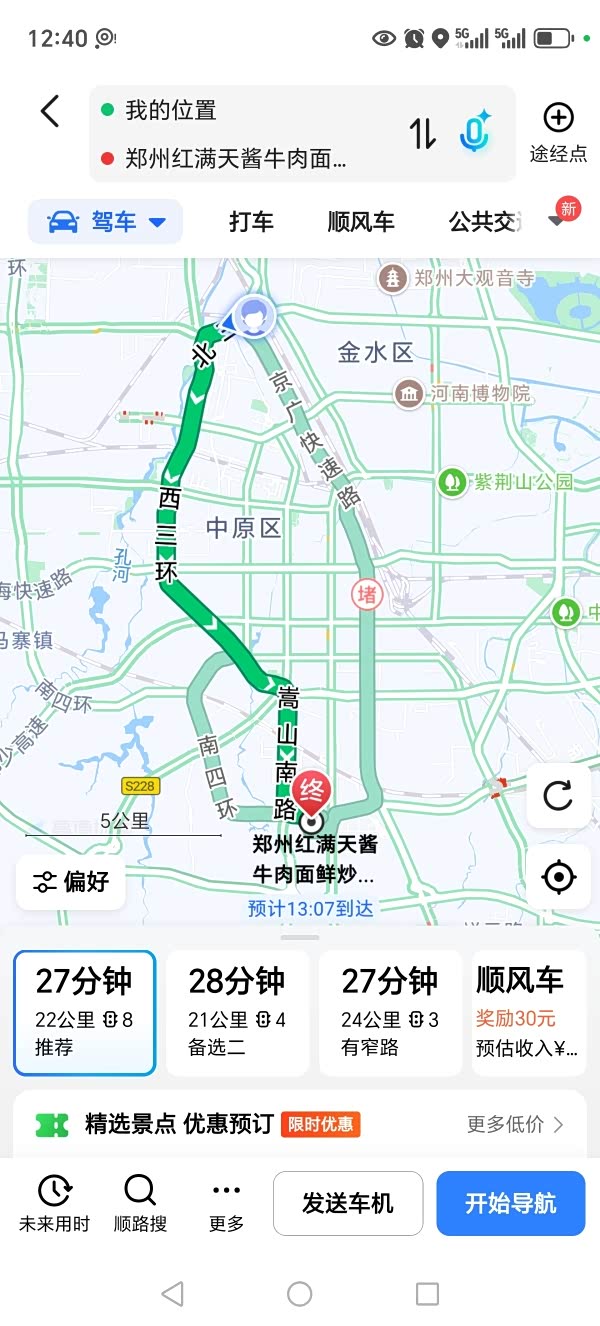Open 顺路搜 search along route

point(140,1203)
